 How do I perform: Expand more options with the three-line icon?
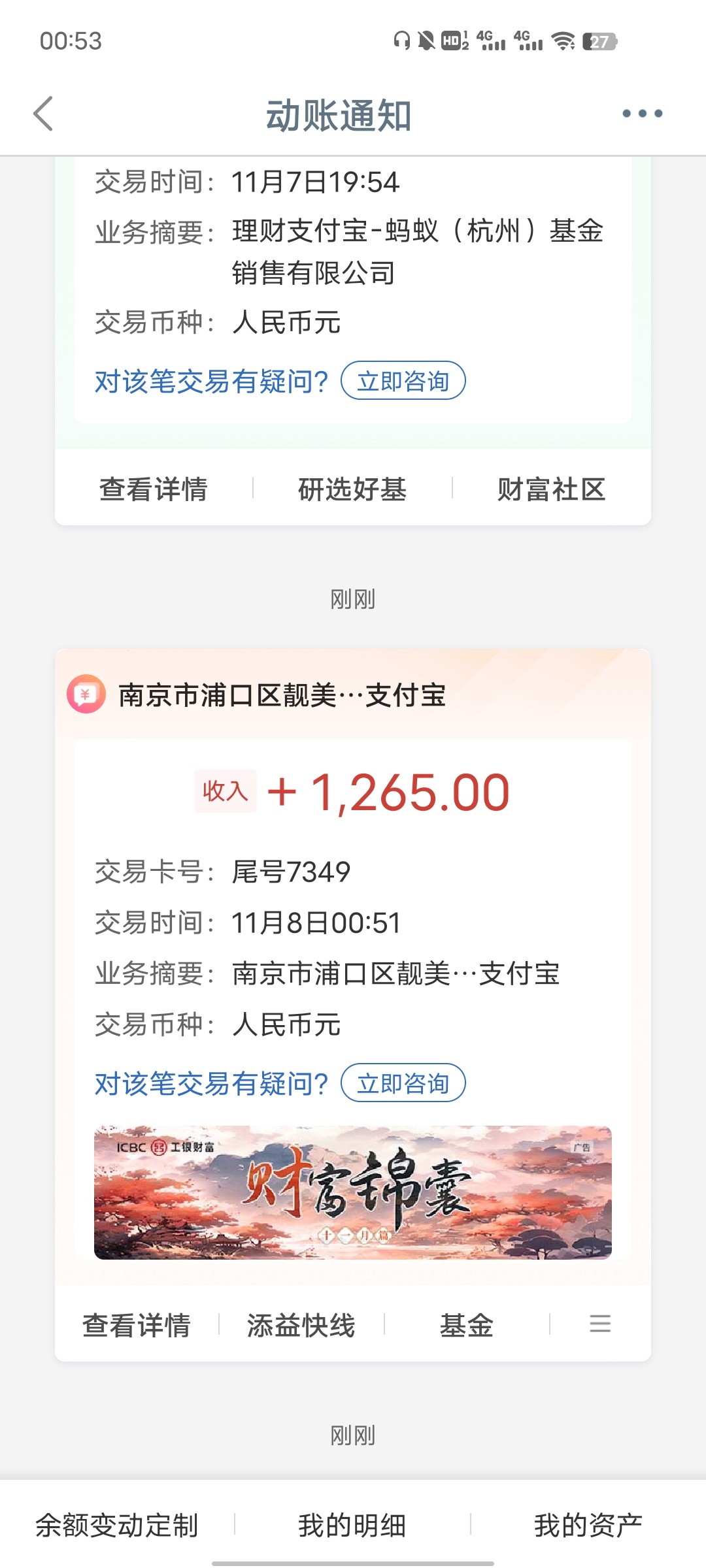[x=600, y=1324]
